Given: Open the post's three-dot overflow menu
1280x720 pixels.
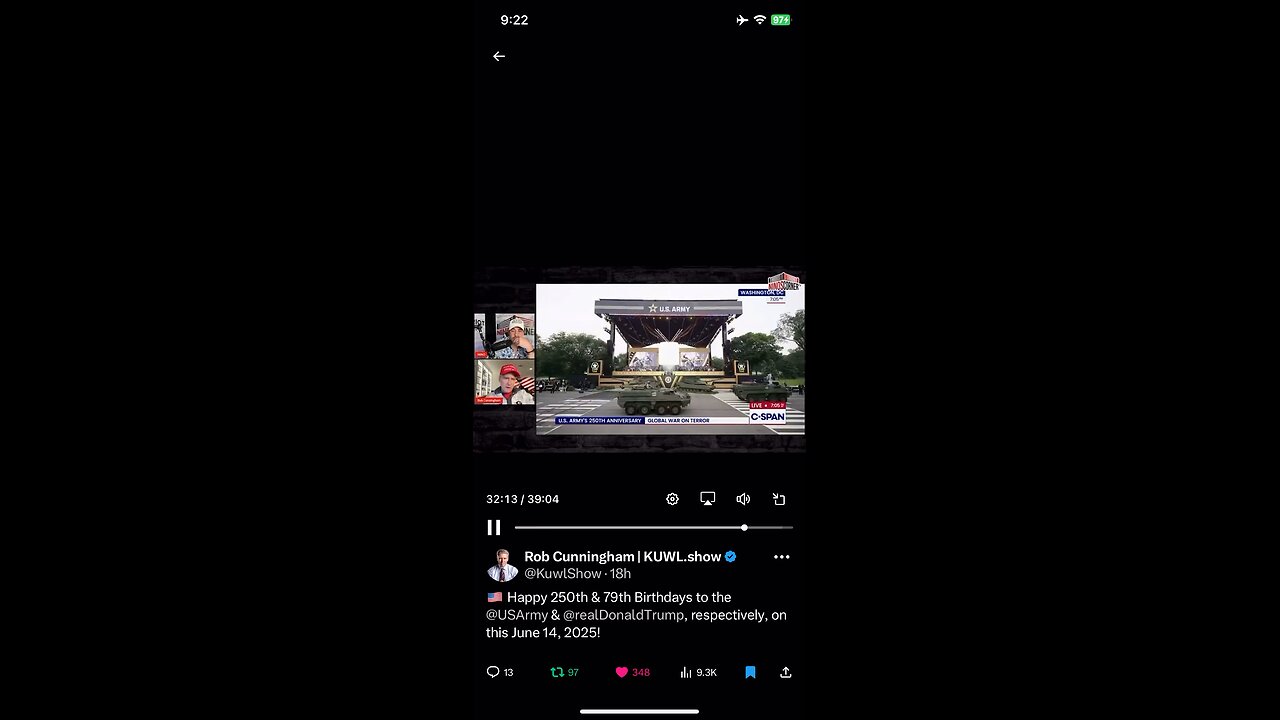Looking at the screenshot, I should click(x=782, y=557).
